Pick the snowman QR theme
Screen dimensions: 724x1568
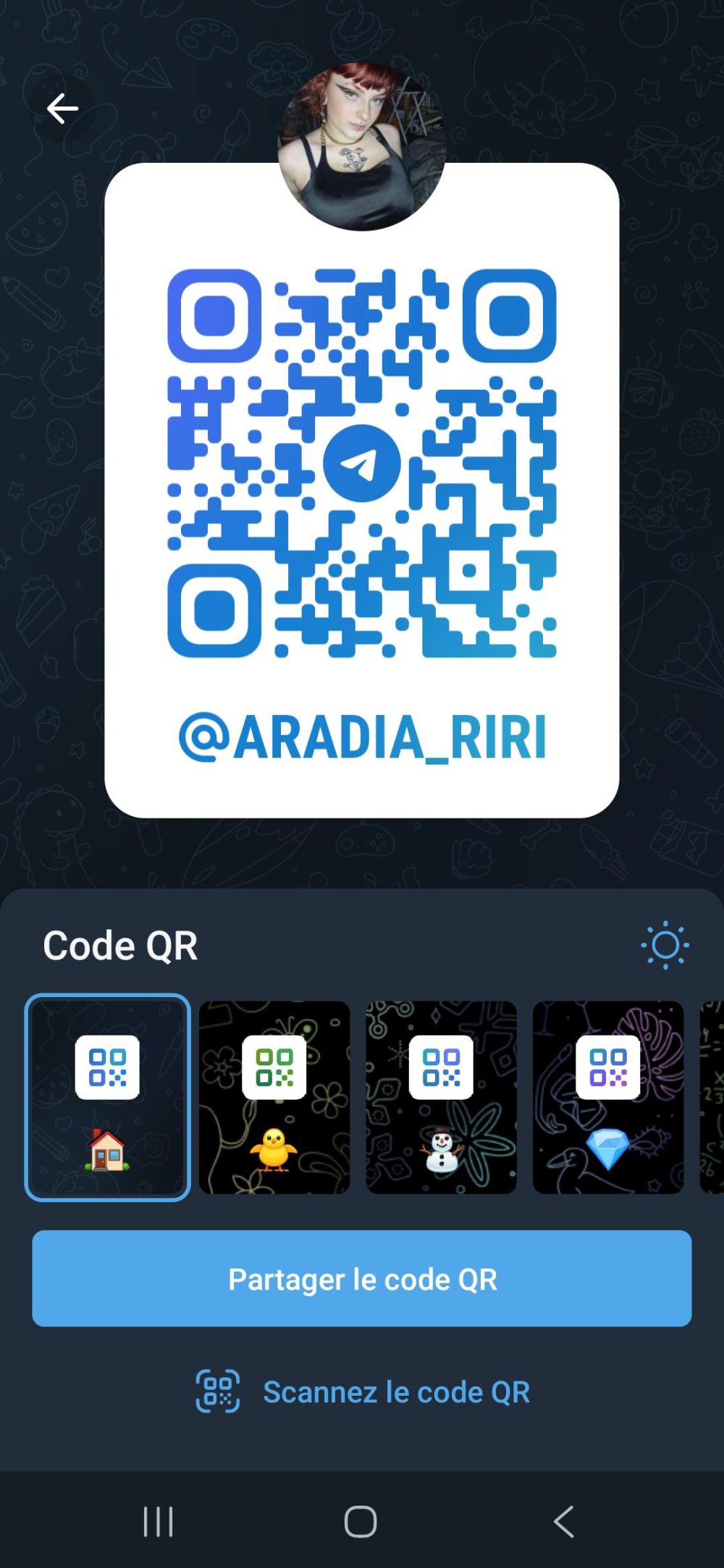441,1097
